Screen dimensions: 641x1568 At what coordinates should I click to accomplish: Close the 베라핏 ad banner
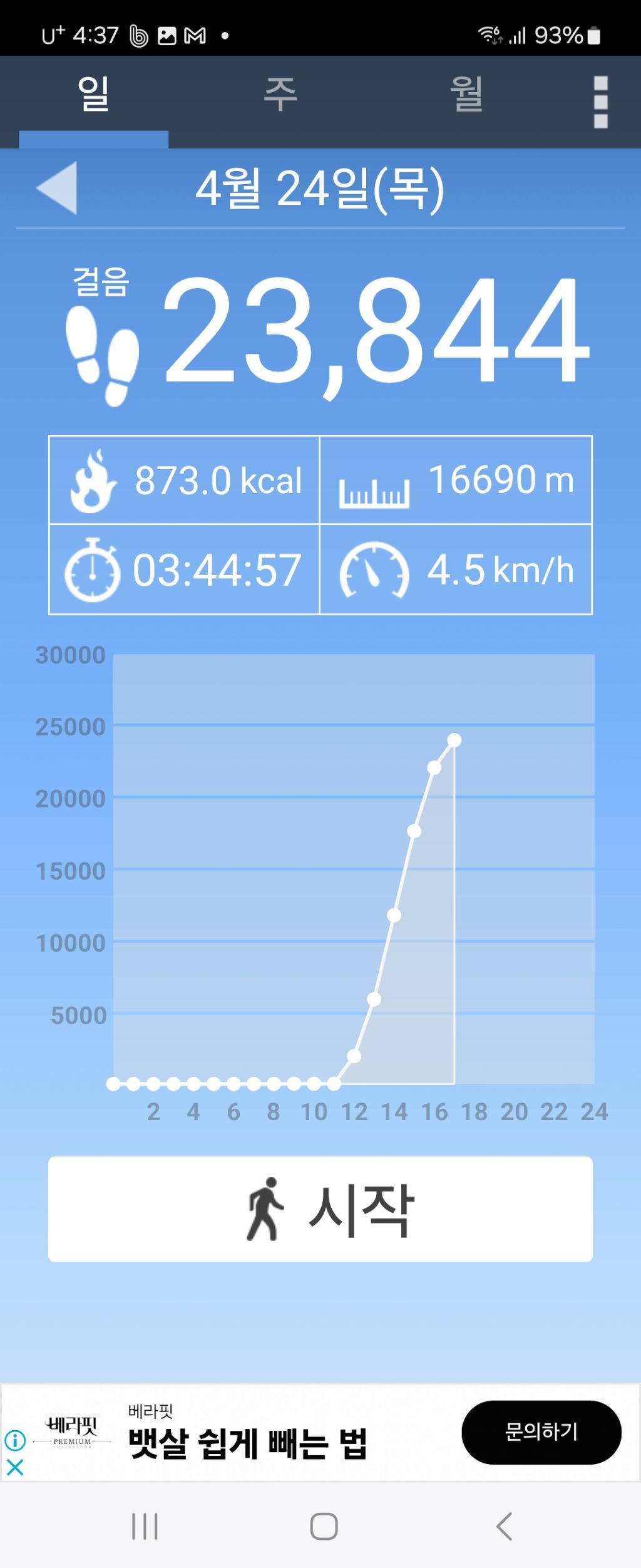(x=15, y=1467)
